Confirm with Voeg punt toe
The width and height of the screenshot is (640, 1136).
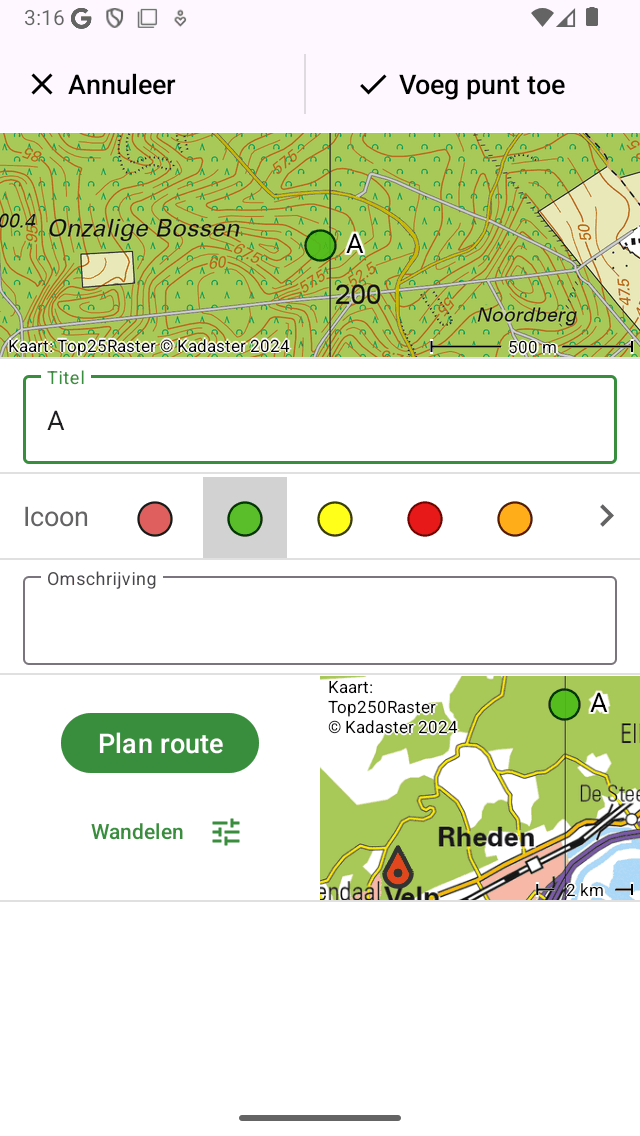[x=462, y=85]
